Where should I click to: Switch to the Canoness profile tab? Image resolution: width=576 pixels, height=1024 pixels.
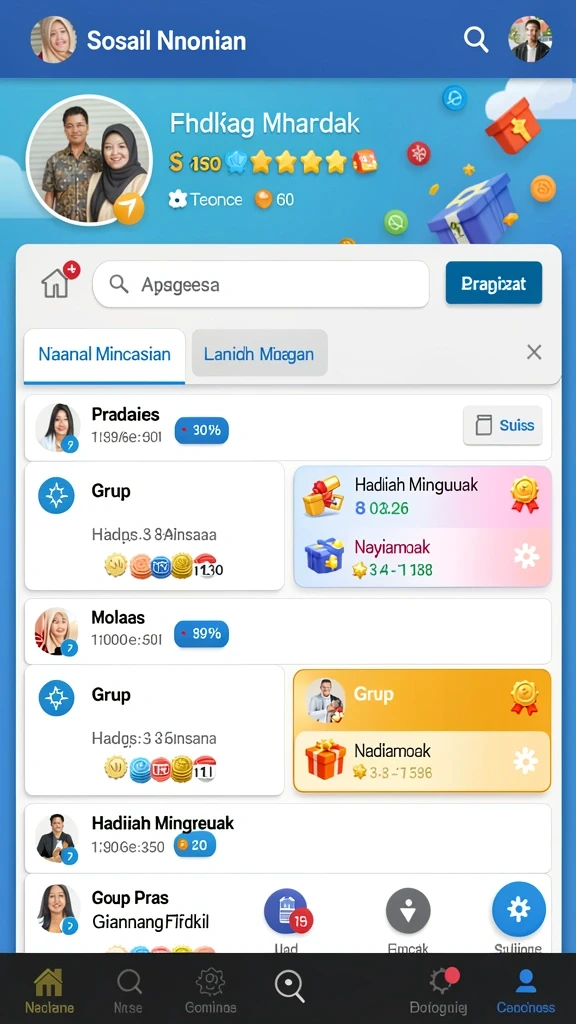click(x=526, y=991)
